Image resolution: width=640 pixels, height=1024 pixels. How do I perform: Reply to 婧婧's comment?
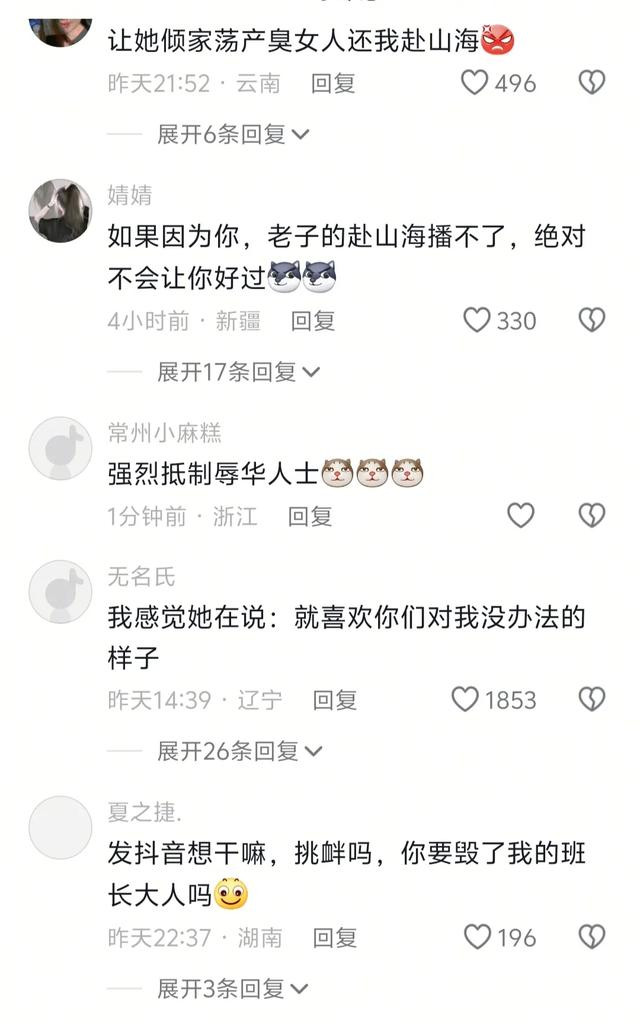pyautogui.click(x=313, y=321)
